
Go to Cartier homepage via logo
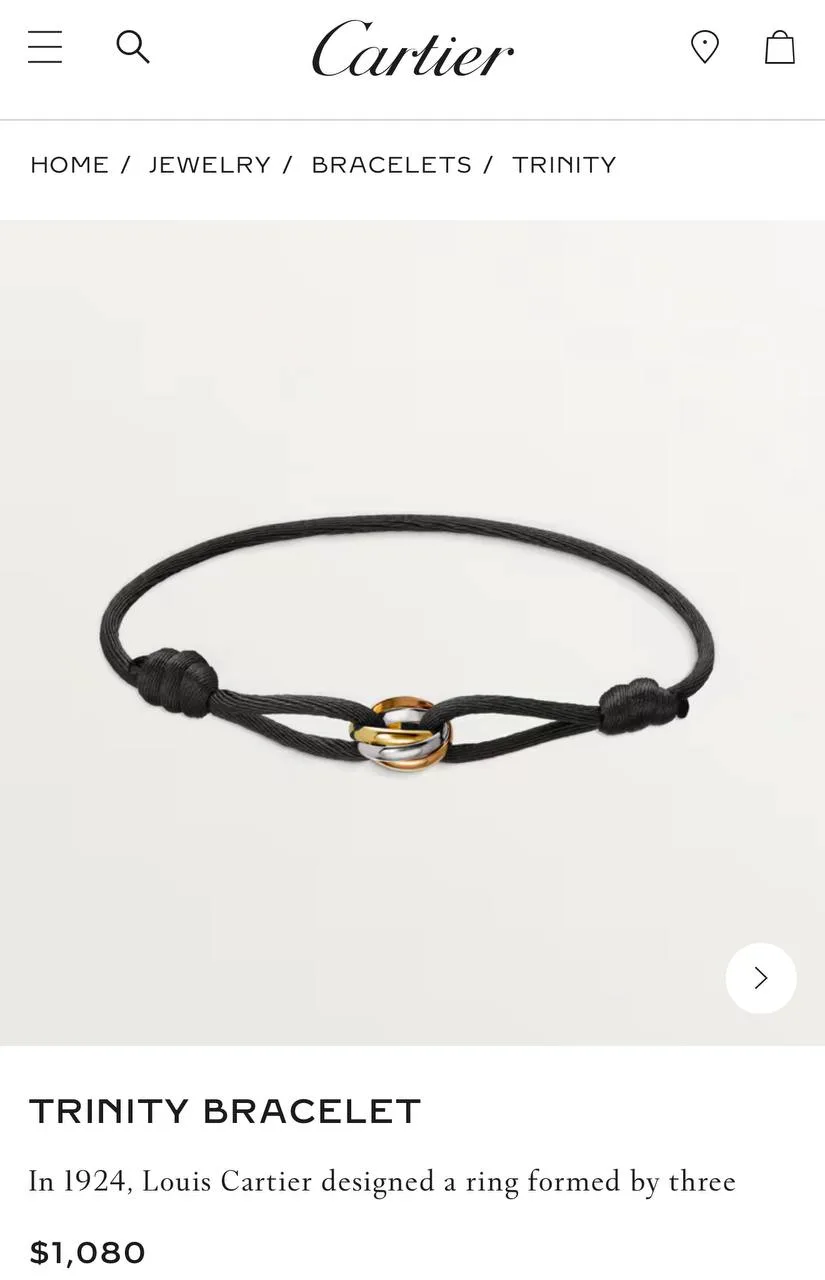412,50
